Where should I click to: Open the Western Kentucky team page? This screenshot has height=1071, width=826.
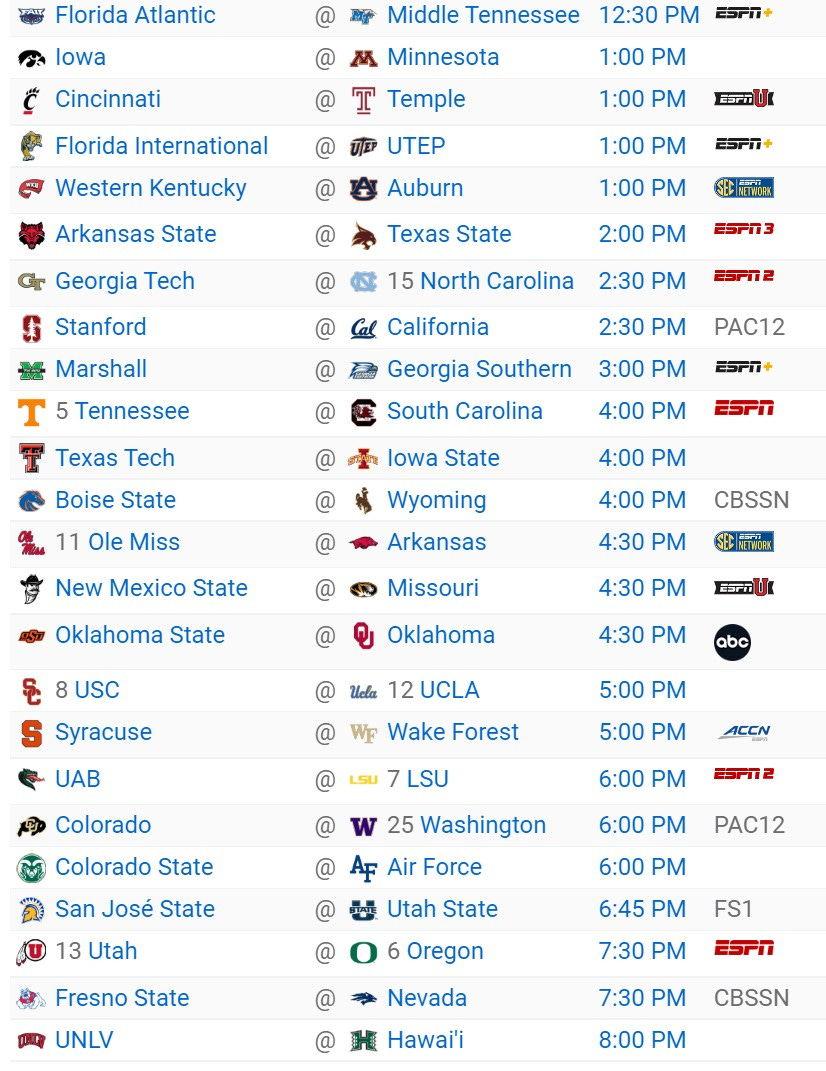(x=151, y=188)
